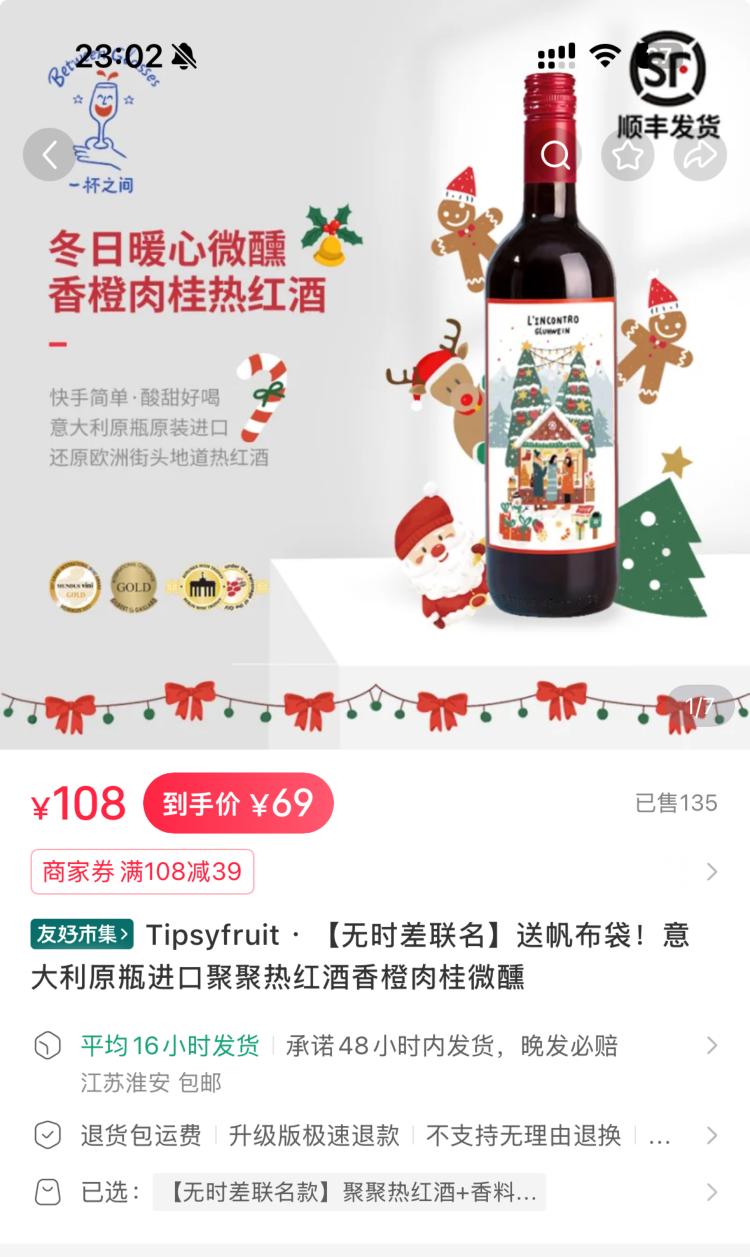Open the 友好市集 tag link
This screenshot has width=750, height=1257.
point(82,934)
